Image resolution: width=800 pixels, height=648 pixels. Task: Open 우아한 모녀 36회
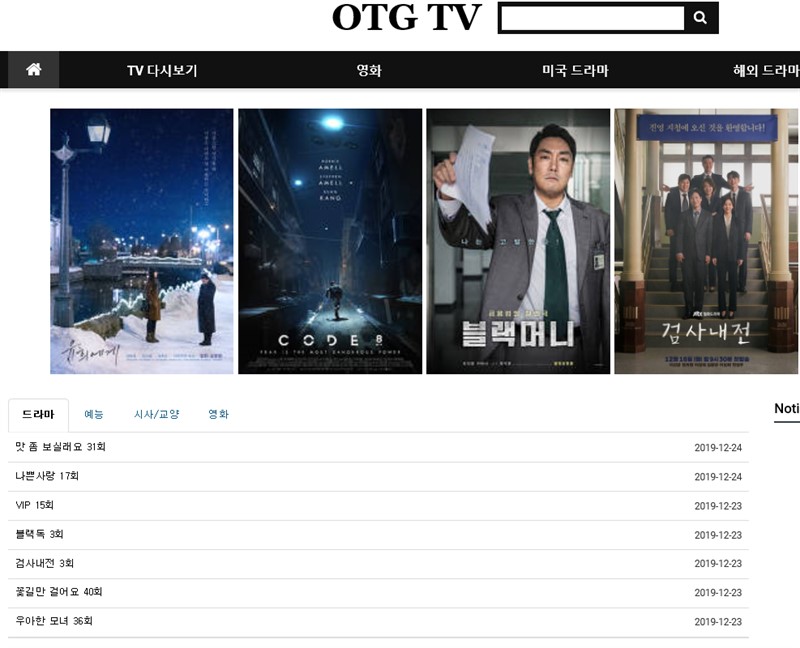pos(54,621)
